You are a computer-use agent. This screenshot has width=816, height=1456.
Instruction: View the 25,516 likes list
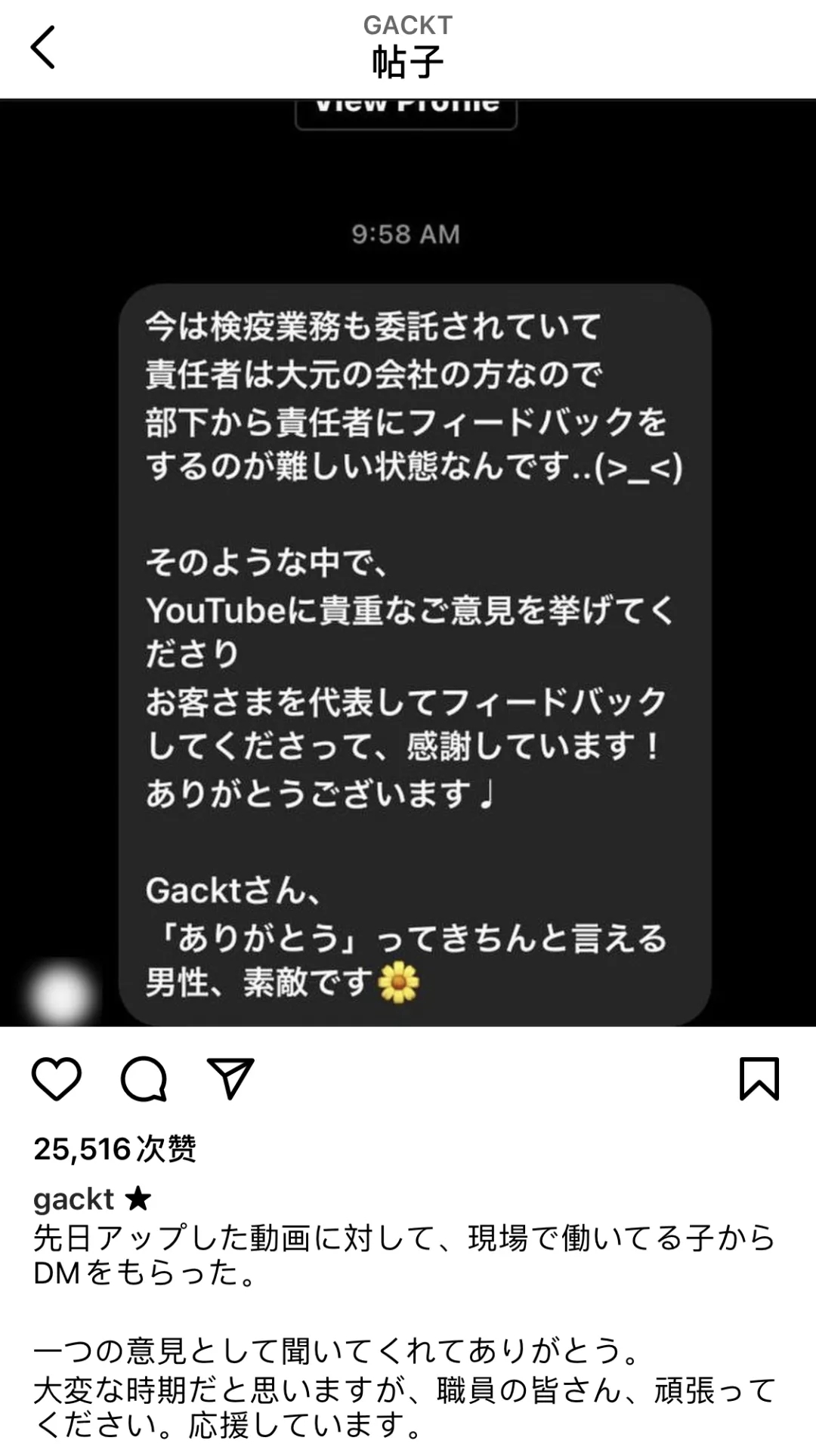pyautogui.click(x=115, y=1149)
